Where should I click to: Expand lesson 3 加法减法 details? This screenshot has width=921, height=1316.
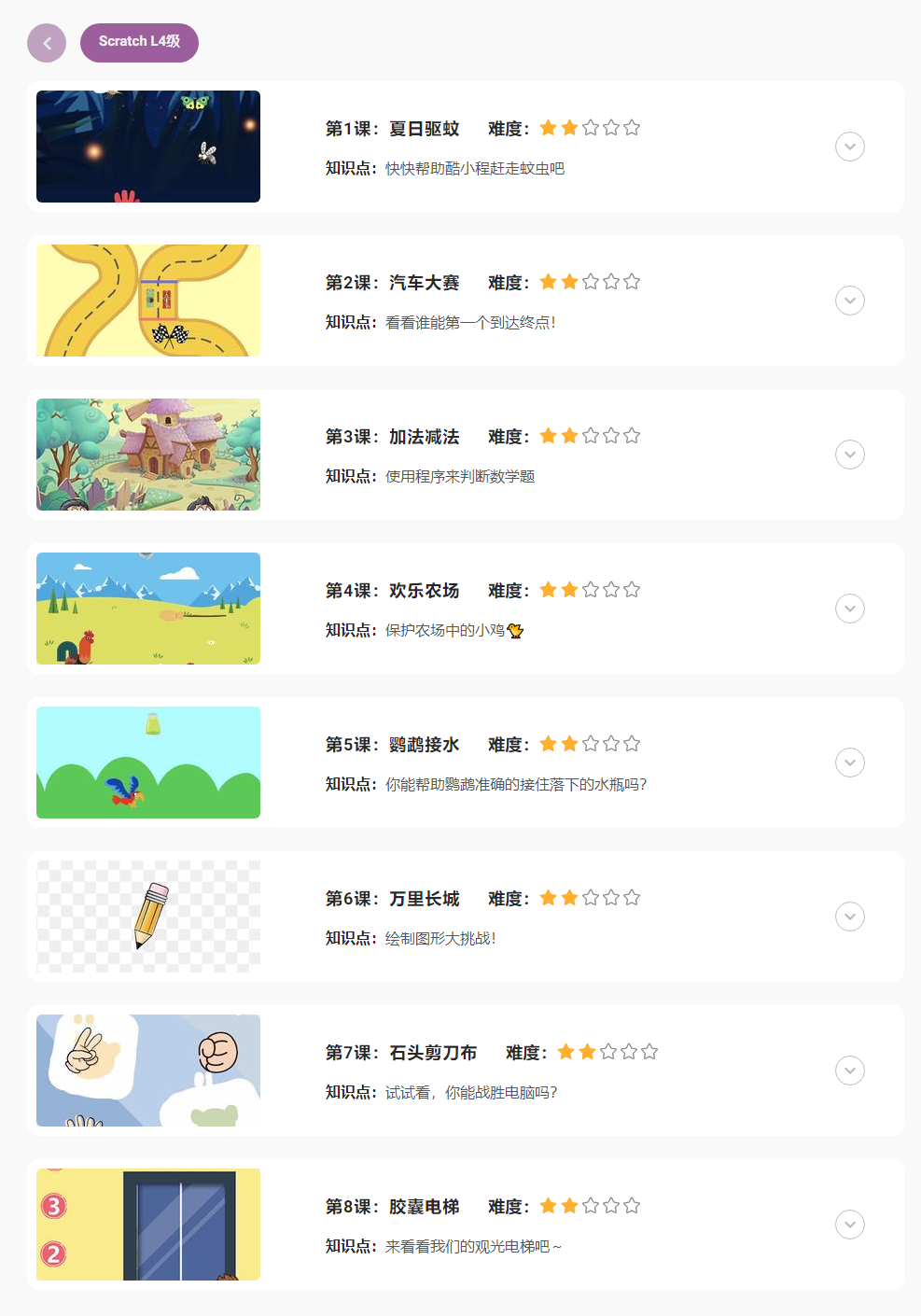[x=849, y=455]
